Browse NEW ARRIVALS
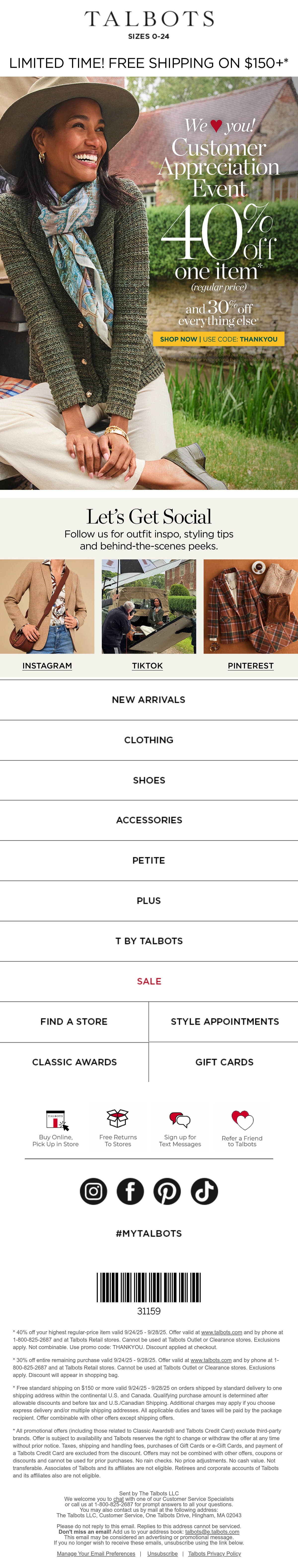Screen dimensions: 298x1568 point(149,700)
